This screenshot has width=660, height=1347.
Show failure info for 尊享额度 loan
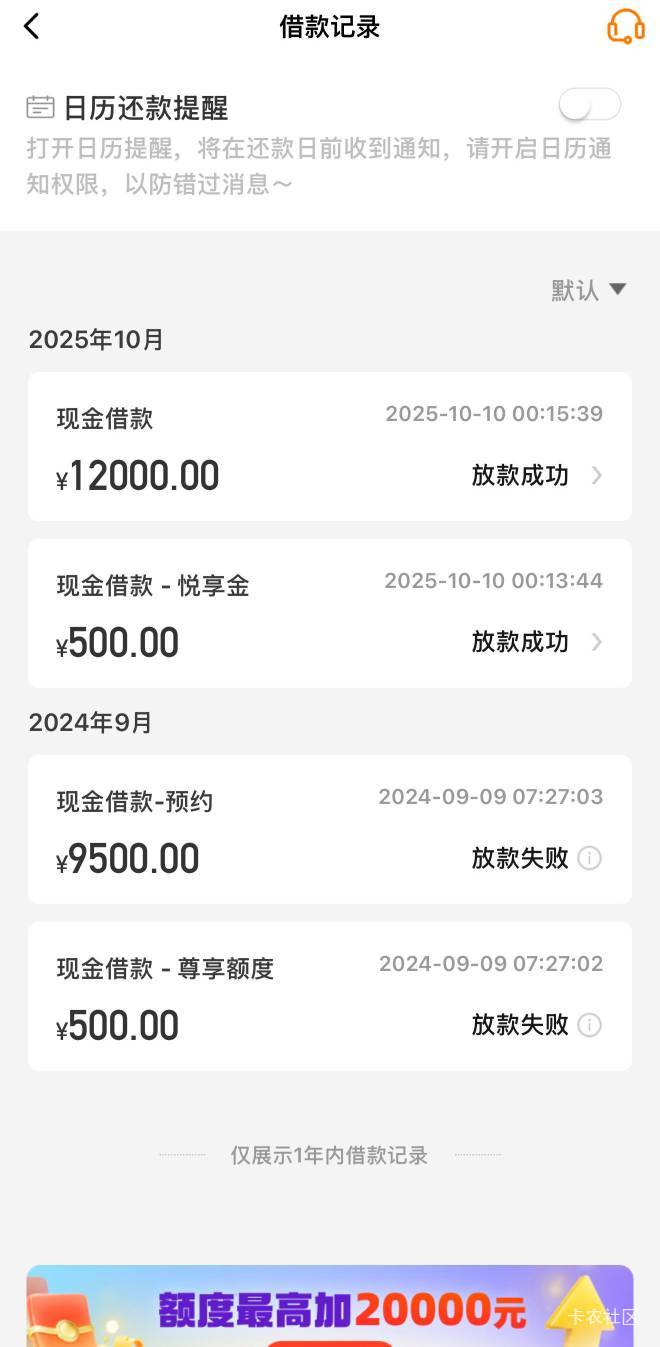click(590, 1025)
